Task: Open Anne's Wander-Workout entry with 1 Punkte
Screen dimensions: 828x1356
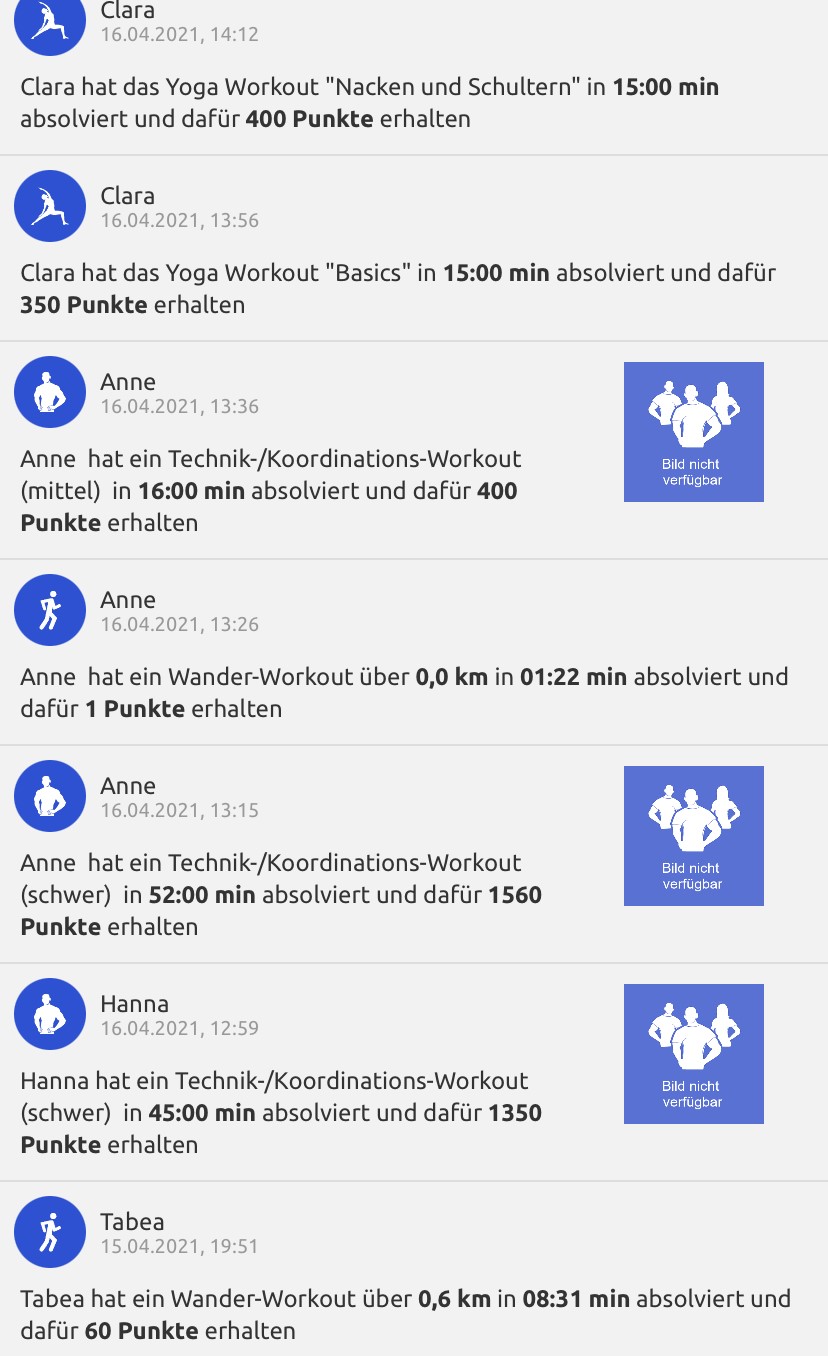Action: click(404, 692)
